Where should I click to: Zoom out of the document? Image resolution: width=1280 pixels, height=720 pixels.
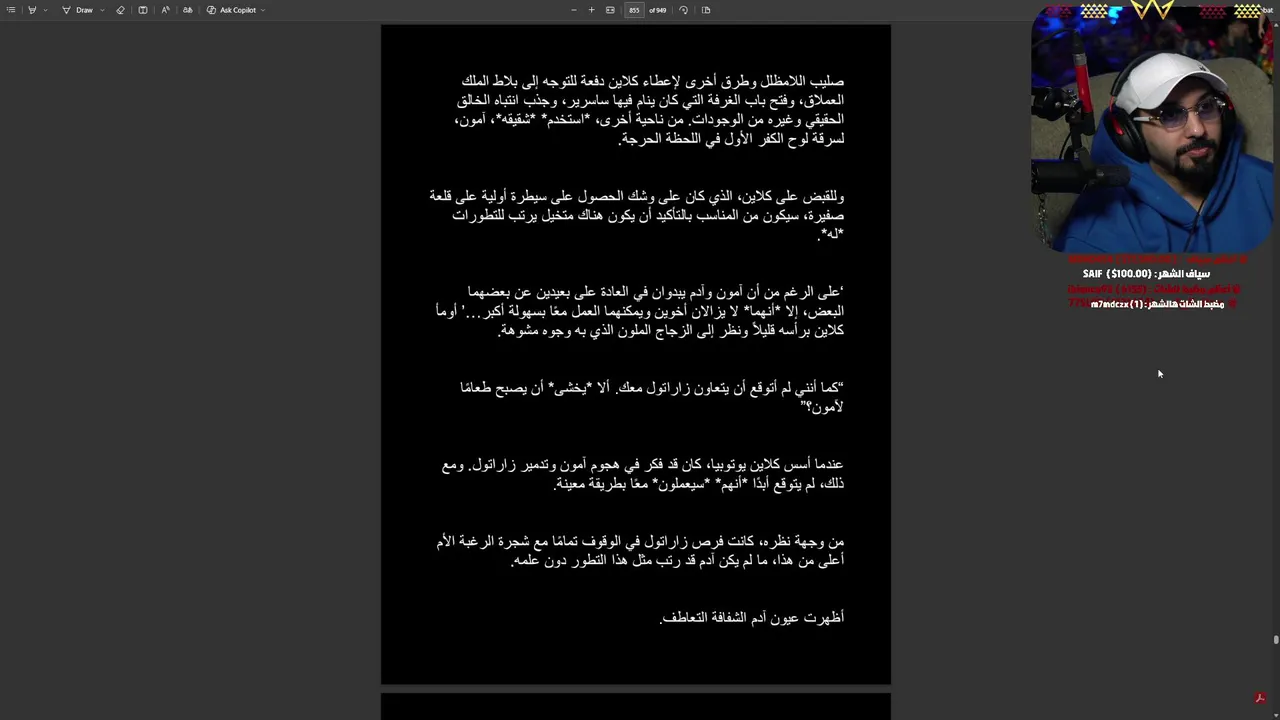click(x=573, y=10)
